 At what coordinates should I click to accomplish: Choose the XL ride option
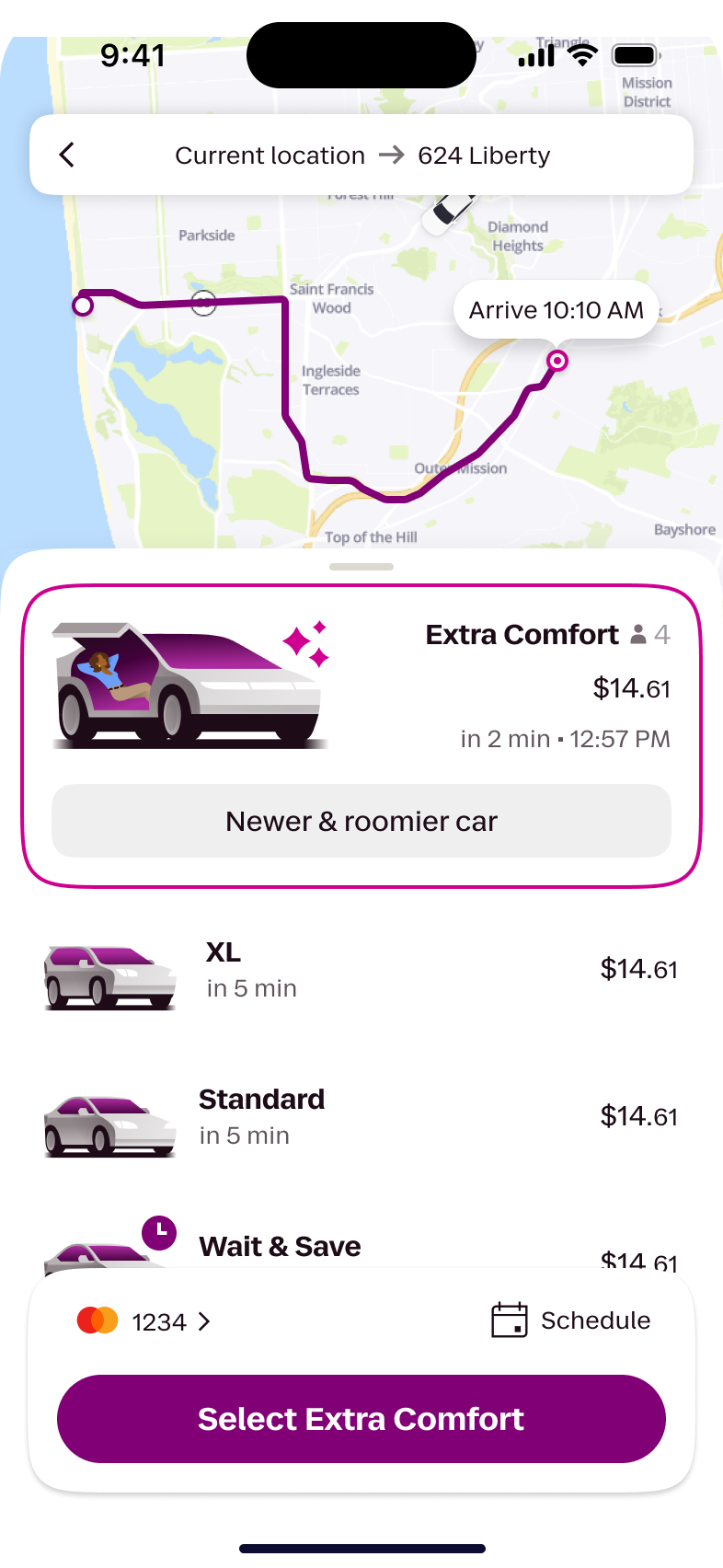(361, 970)
